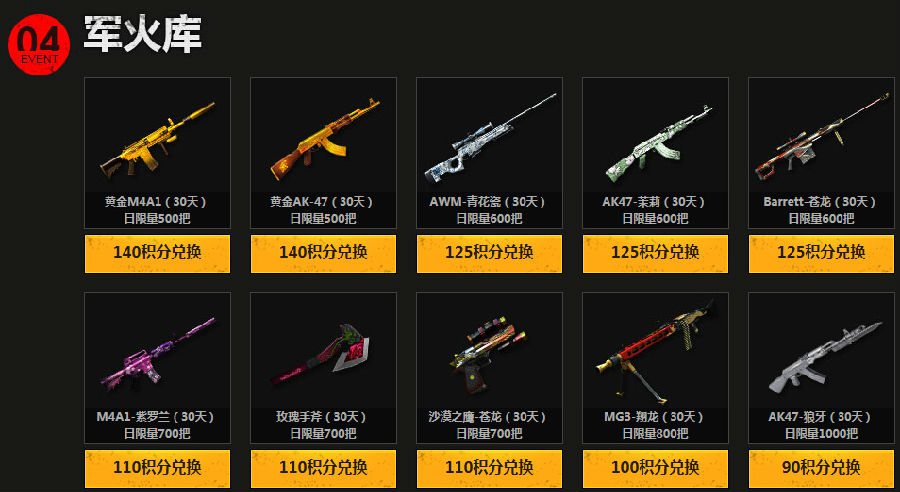Redeem M4A1-紫罗兰 with 110积分
Image resolution: width=900 pixels, height=492 pixels.
coord(157,468)
